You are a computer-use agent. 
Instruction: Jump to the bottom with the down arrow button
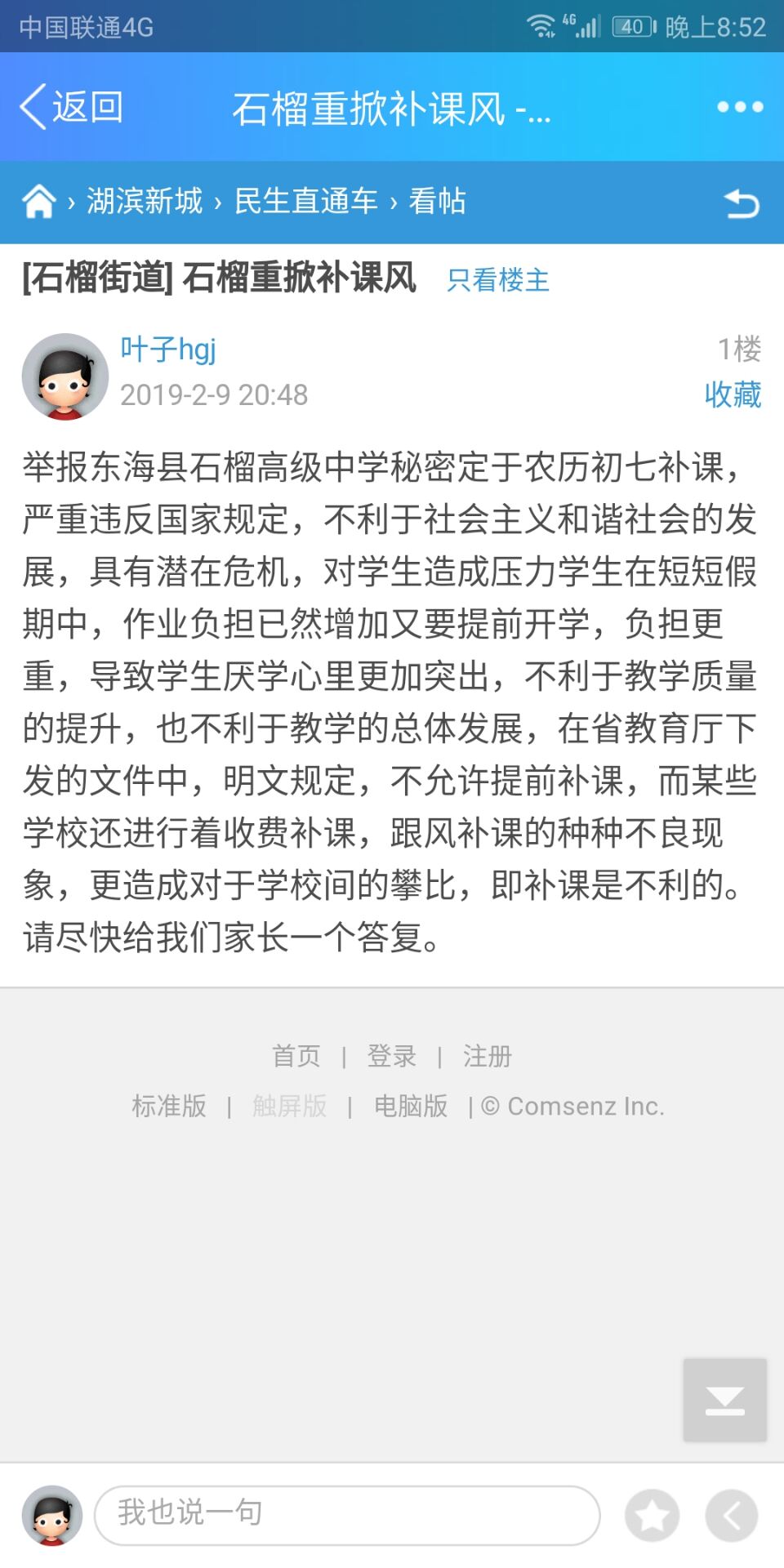pyautogui.click(x=724, y=1400)
